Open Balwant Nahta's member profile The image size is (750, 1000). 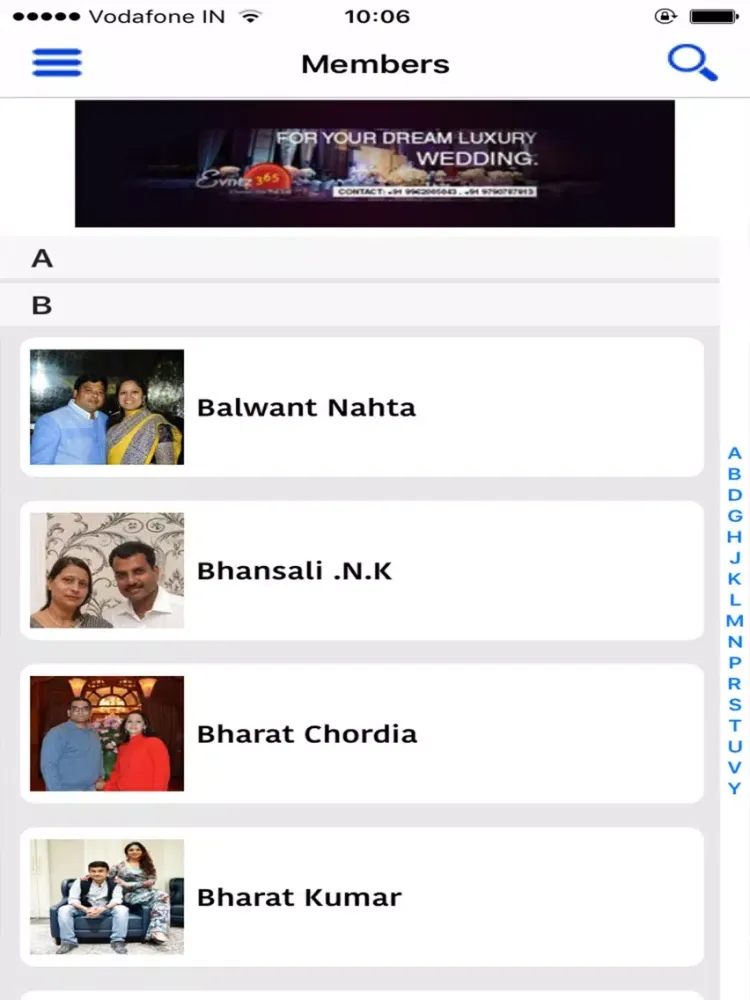361,407
